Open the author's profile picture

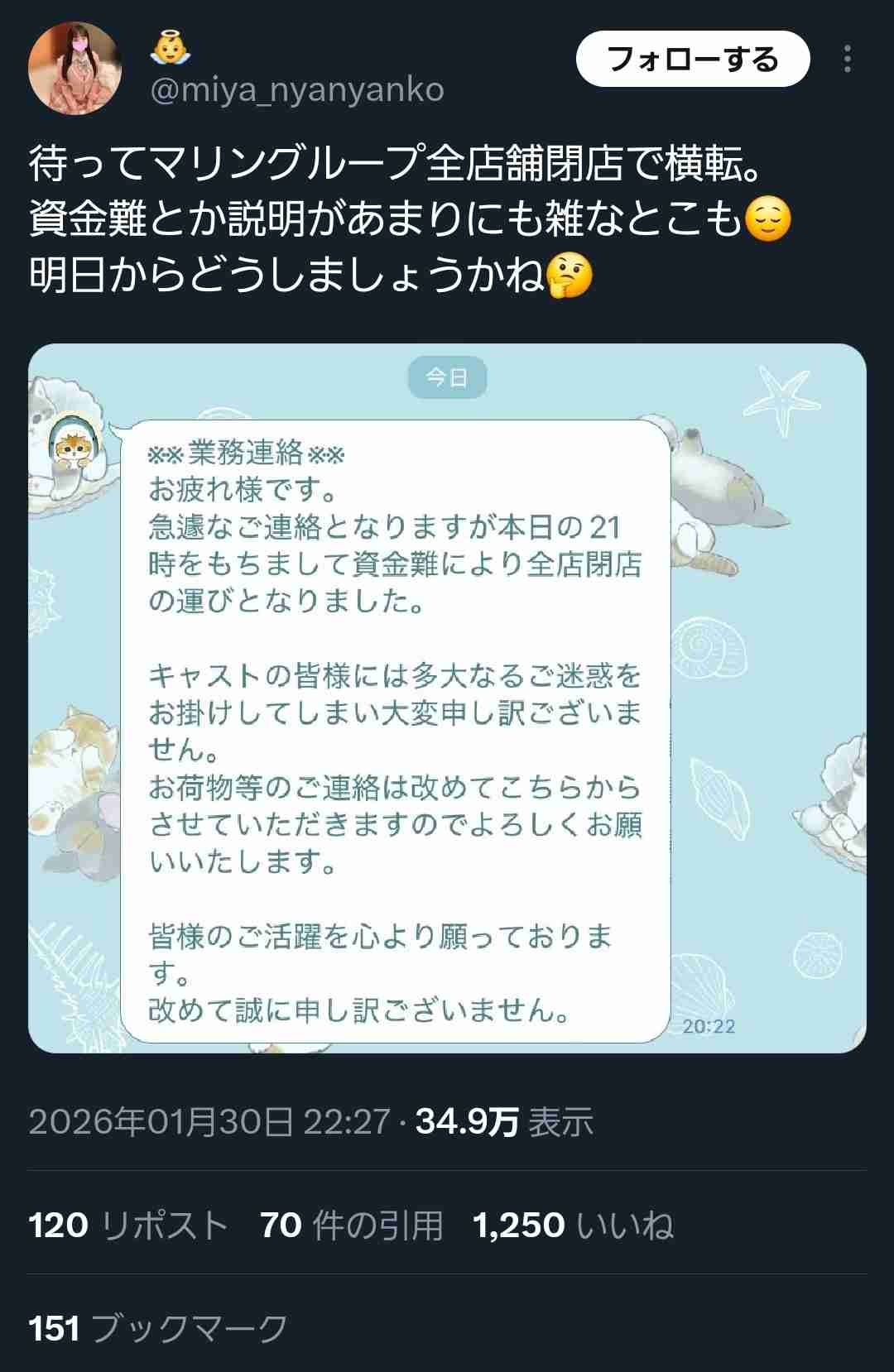pos(75,69)
